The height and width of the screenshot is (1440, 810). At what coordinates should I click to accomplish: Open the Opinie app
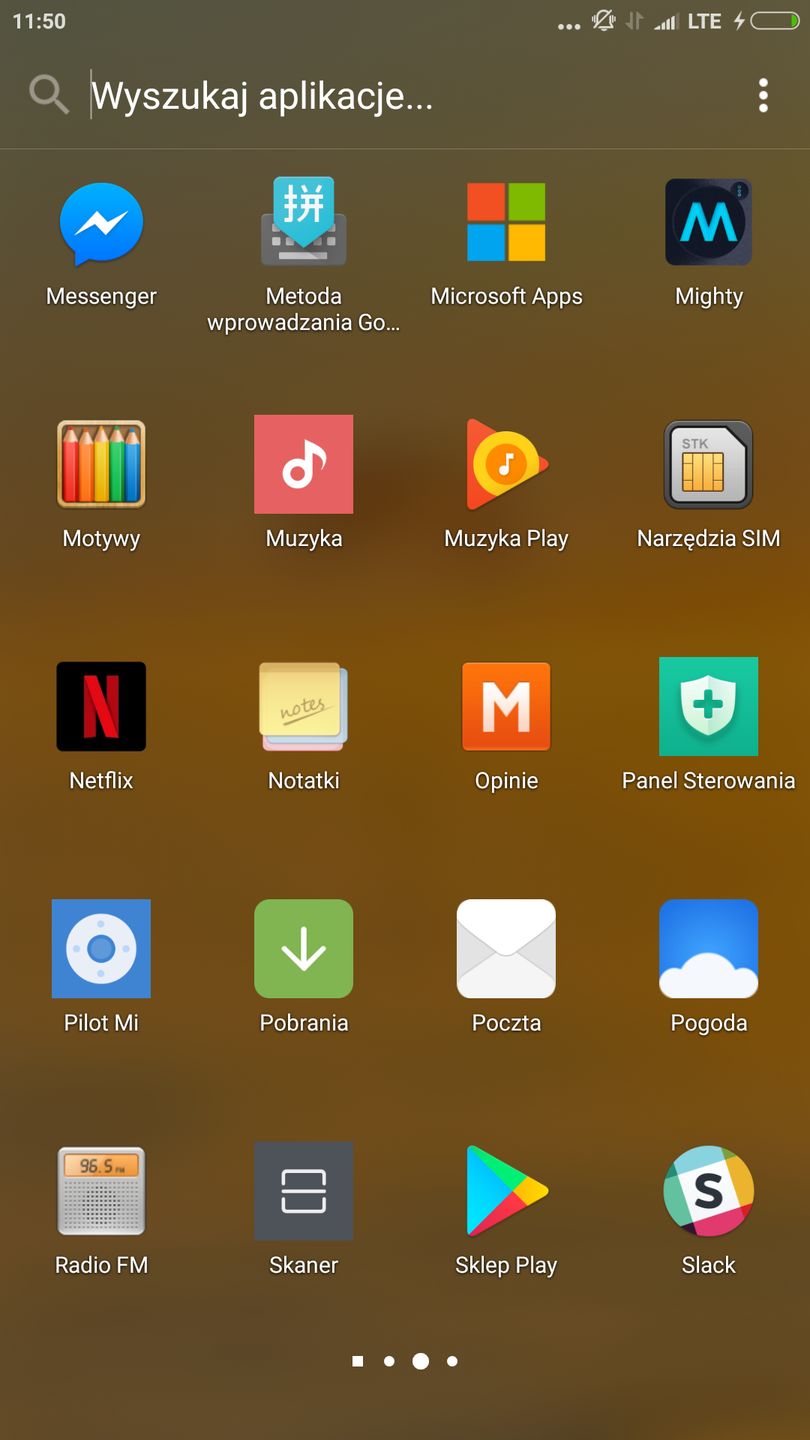point(506,706)
